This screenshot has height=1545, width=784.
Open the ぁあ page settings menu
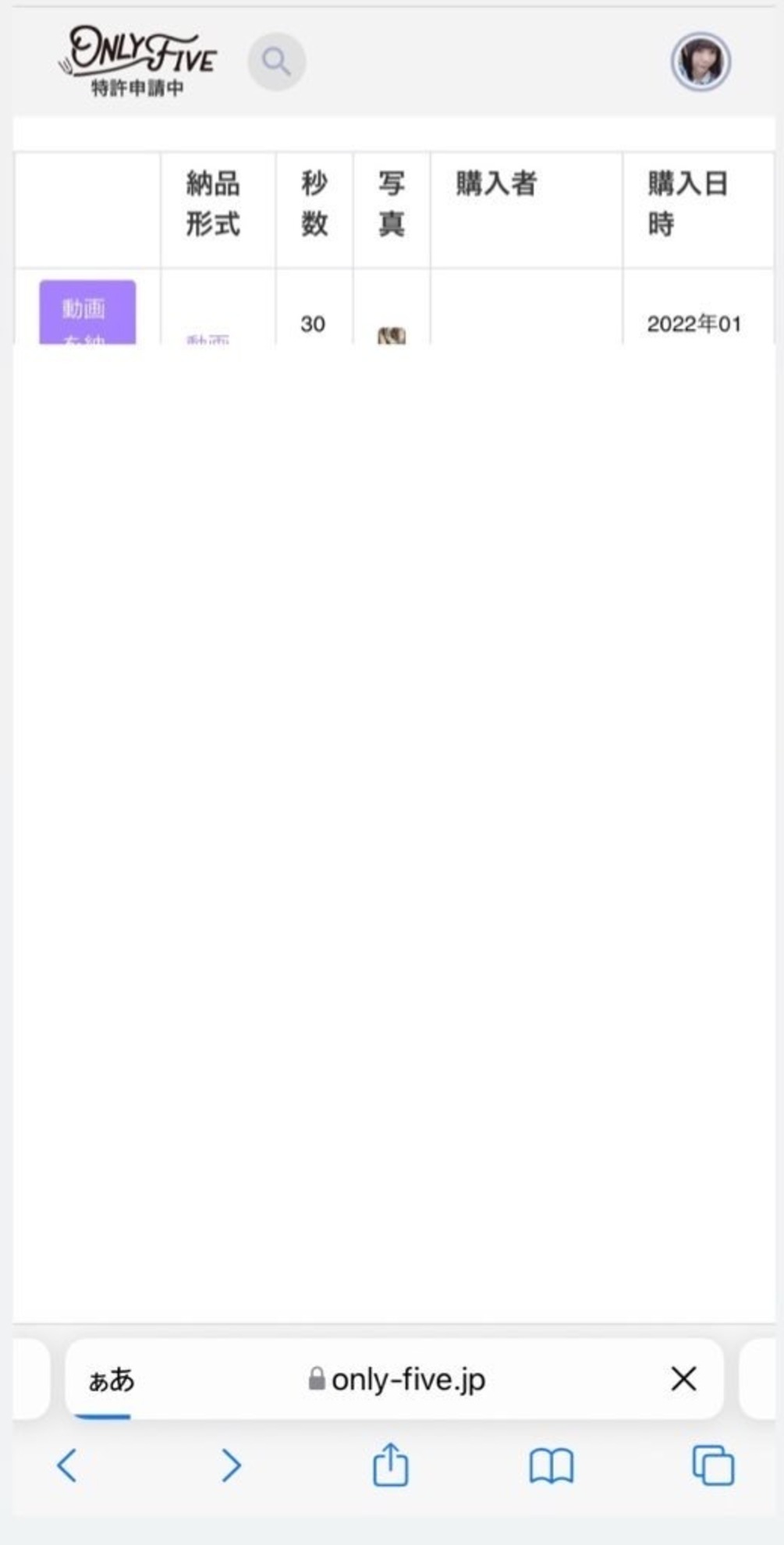click(112, 1380)
